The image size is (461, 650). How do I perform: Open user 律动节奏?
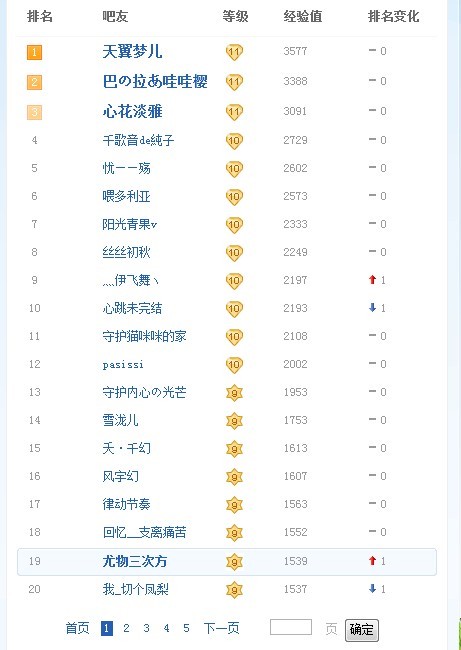[x=126, y=504]
